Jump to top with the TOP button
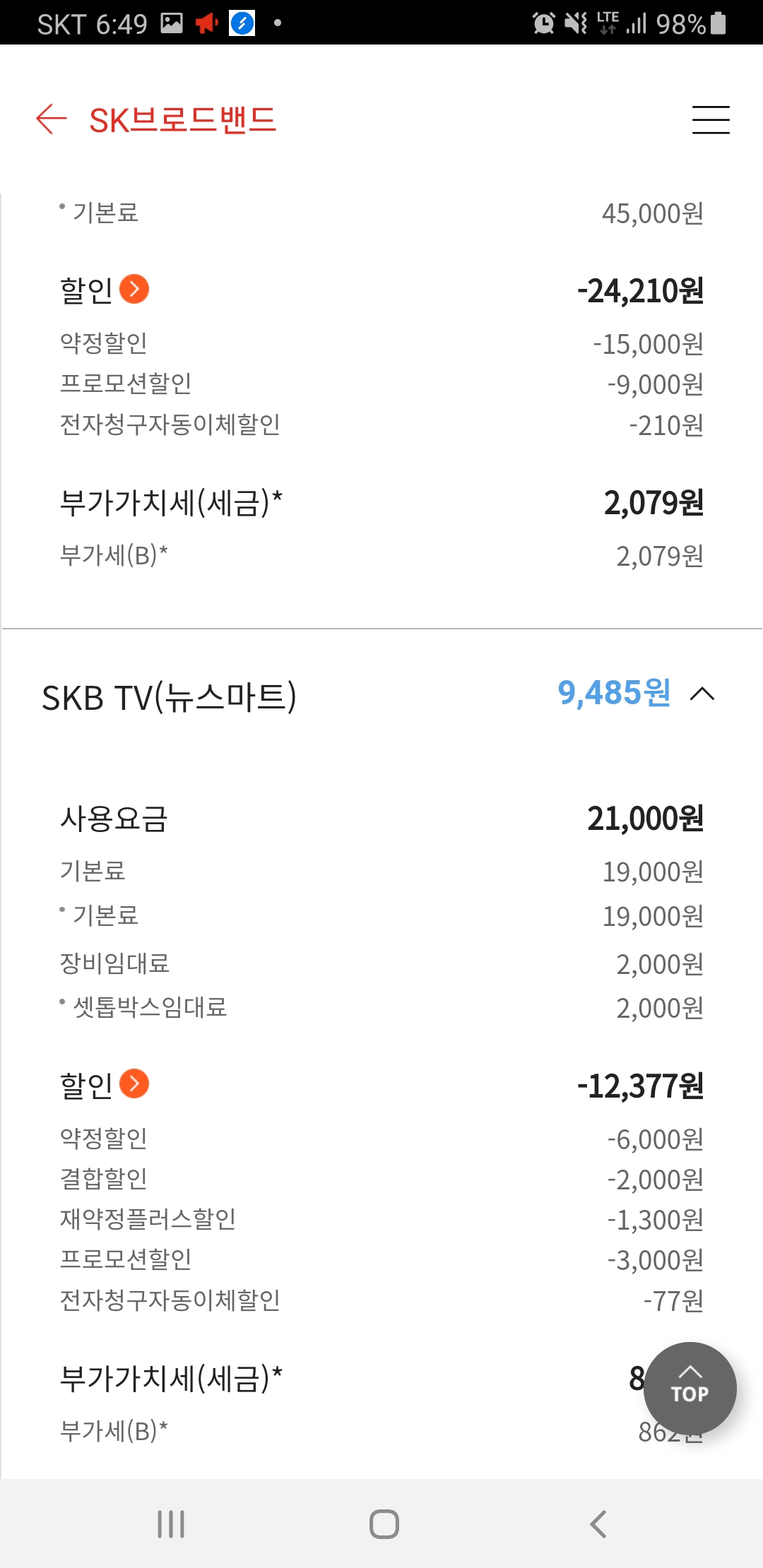763x1568 pixels. pyautogui.click(x=690, y=1388)
